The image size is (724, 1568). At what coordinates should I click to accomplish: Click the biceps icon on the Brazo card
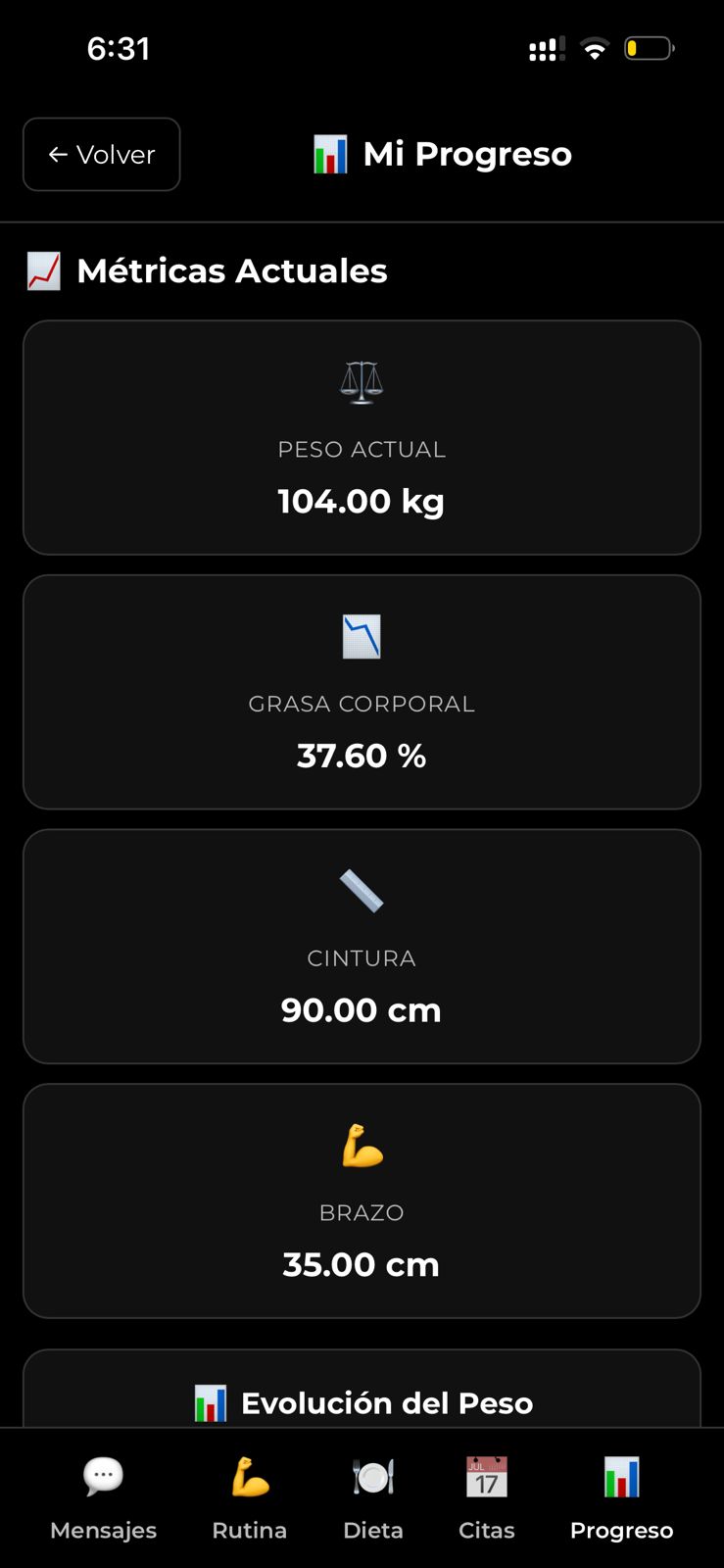click(x=362, y=1145)
